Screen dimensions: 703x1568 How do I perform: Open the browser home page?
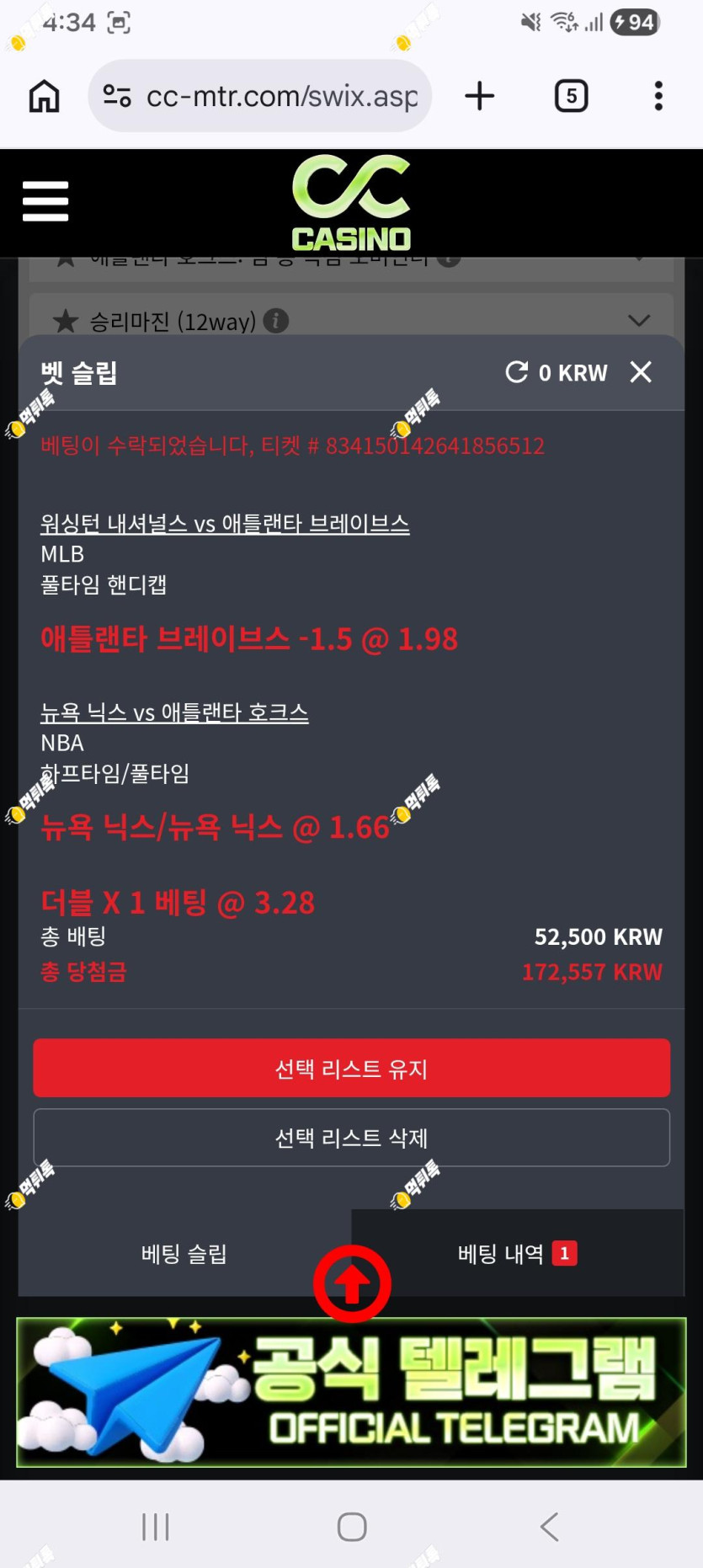(45, 96)
